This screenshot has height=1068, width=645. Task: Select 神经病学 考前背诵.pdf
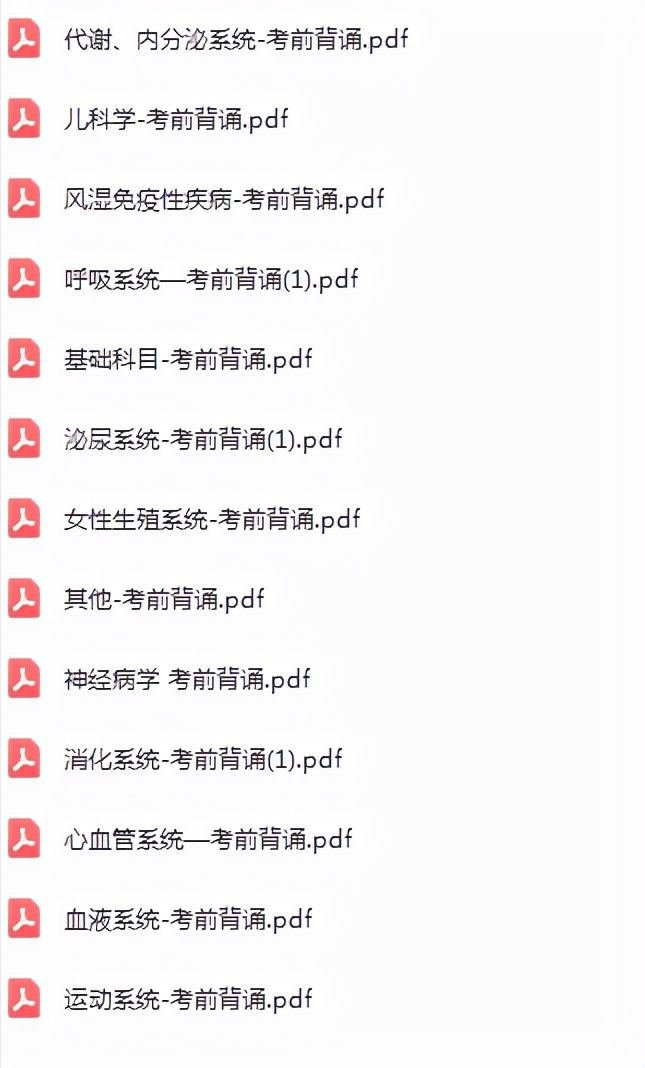pos(186,679)
